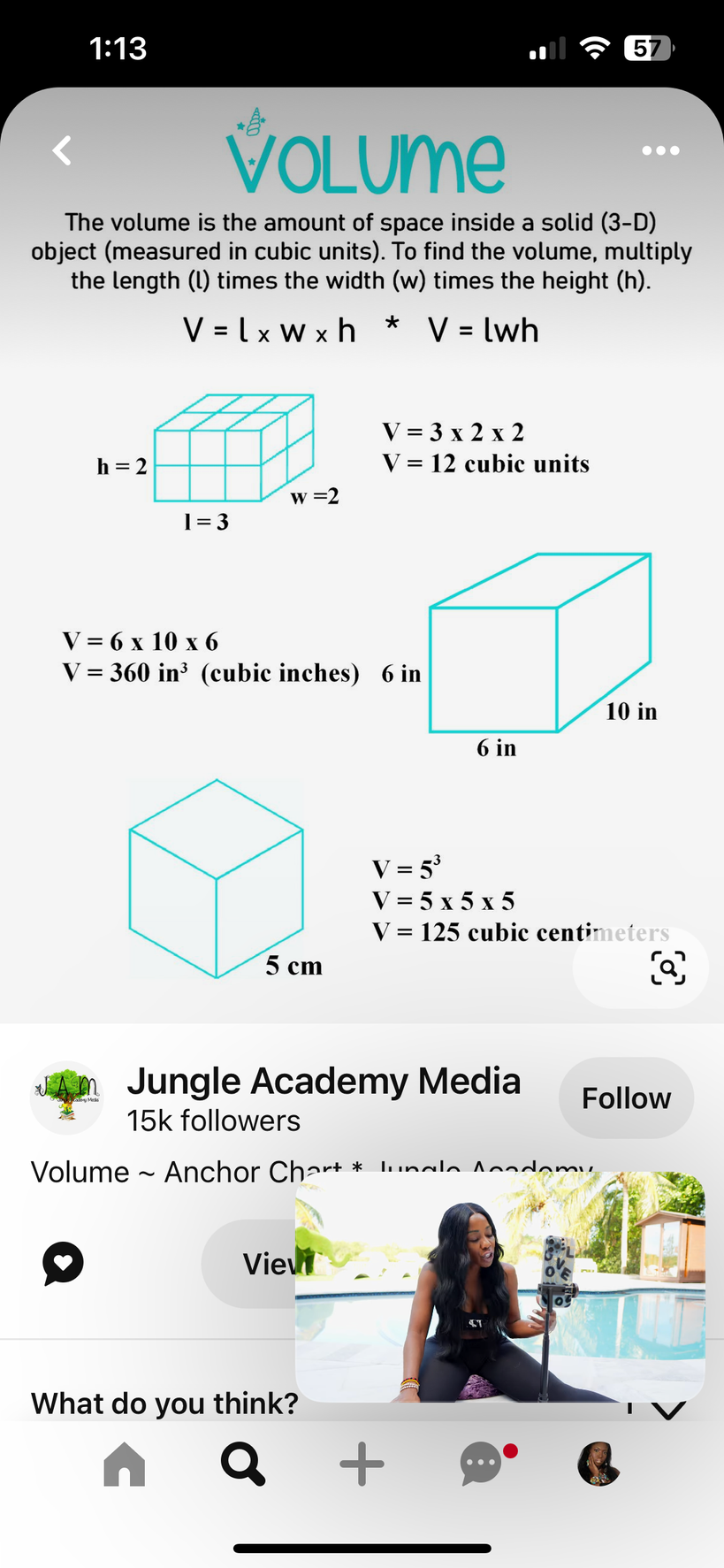Open my profile tab
This screenshot has height=1568, width=724.
pyautogui.click(x=598, y=1464)
